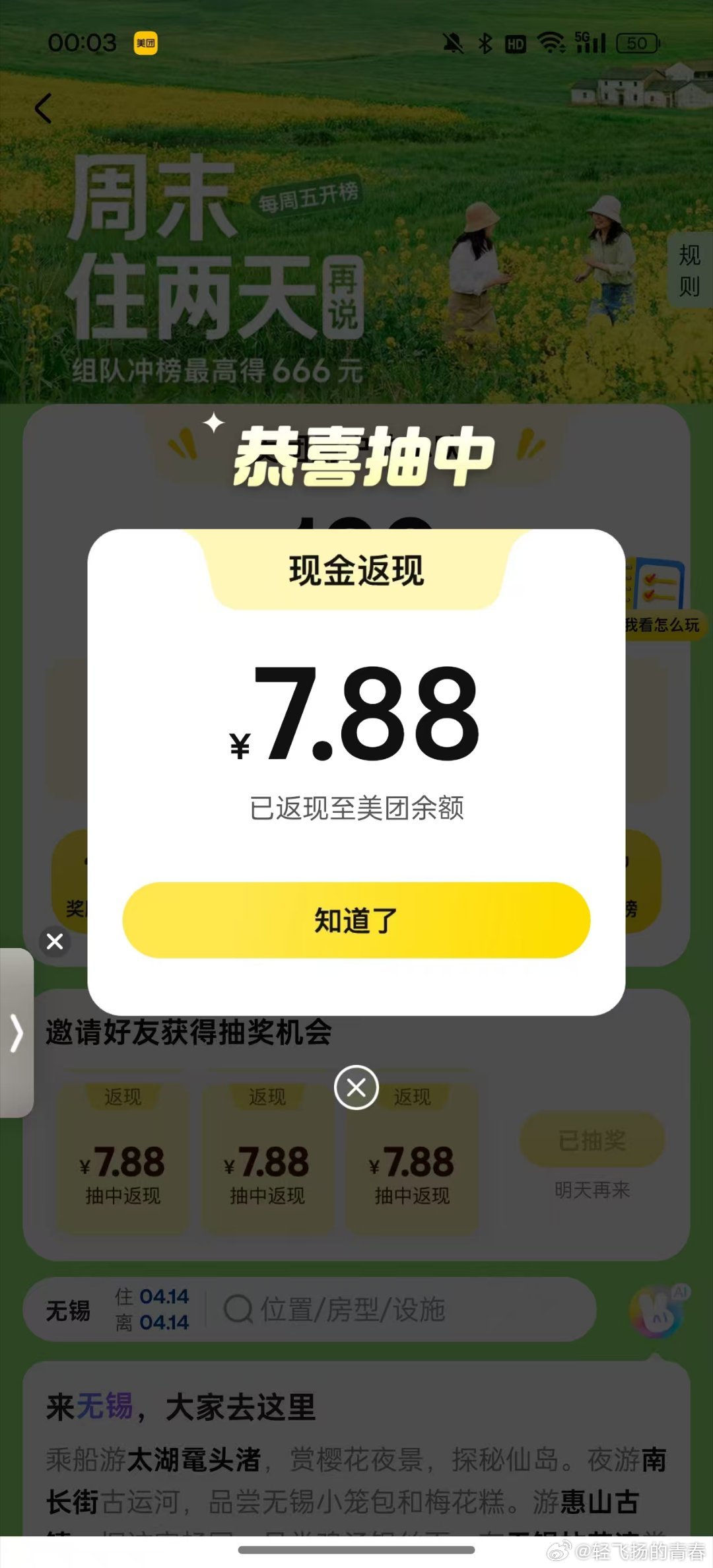The width and height of the screenshot is (713, 1568).
Task: Open the 位置/房型/设施 search field
Action: point(396,1309)
